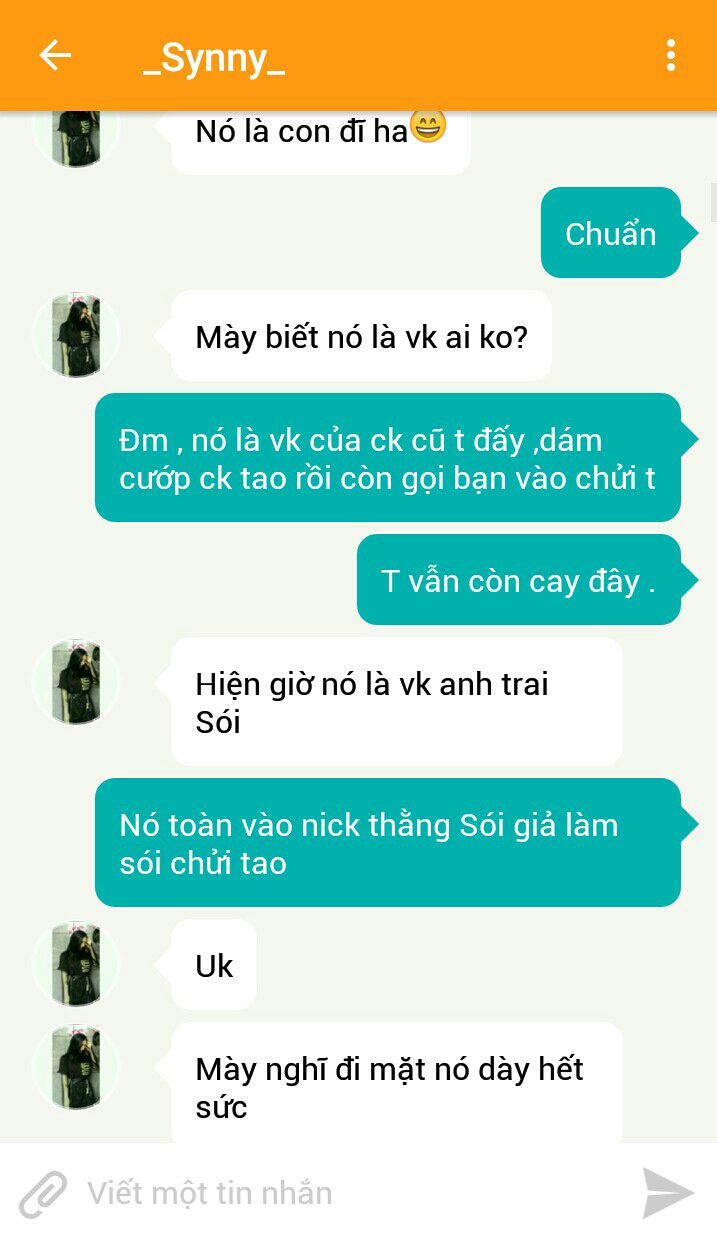The height and width of the screenshot is (1241, 717).
Task: Tap the attachment paperclip icon
Action: [43, 1193]
